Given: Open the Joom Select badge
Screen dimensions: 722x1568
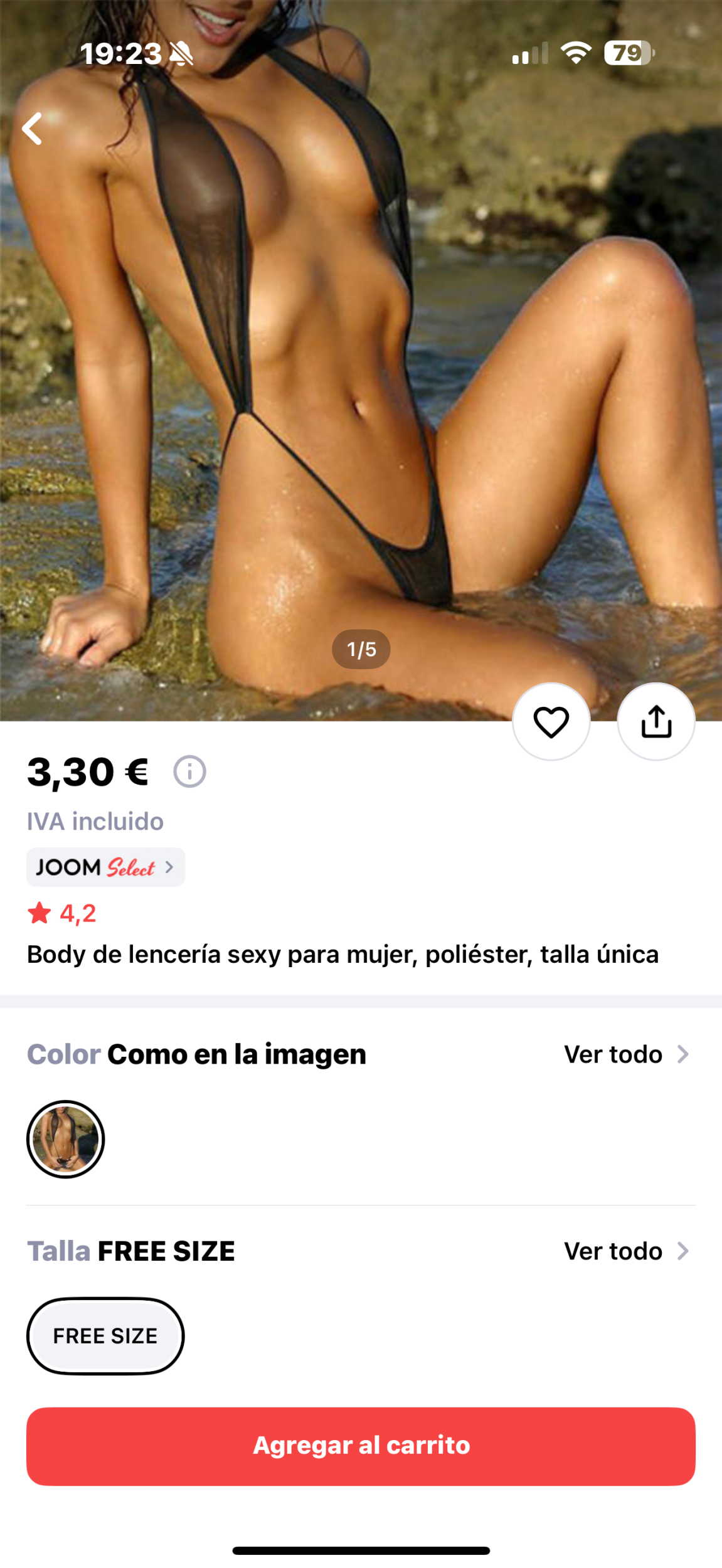Looking at the screenshot, I should (x=105, y=867).
